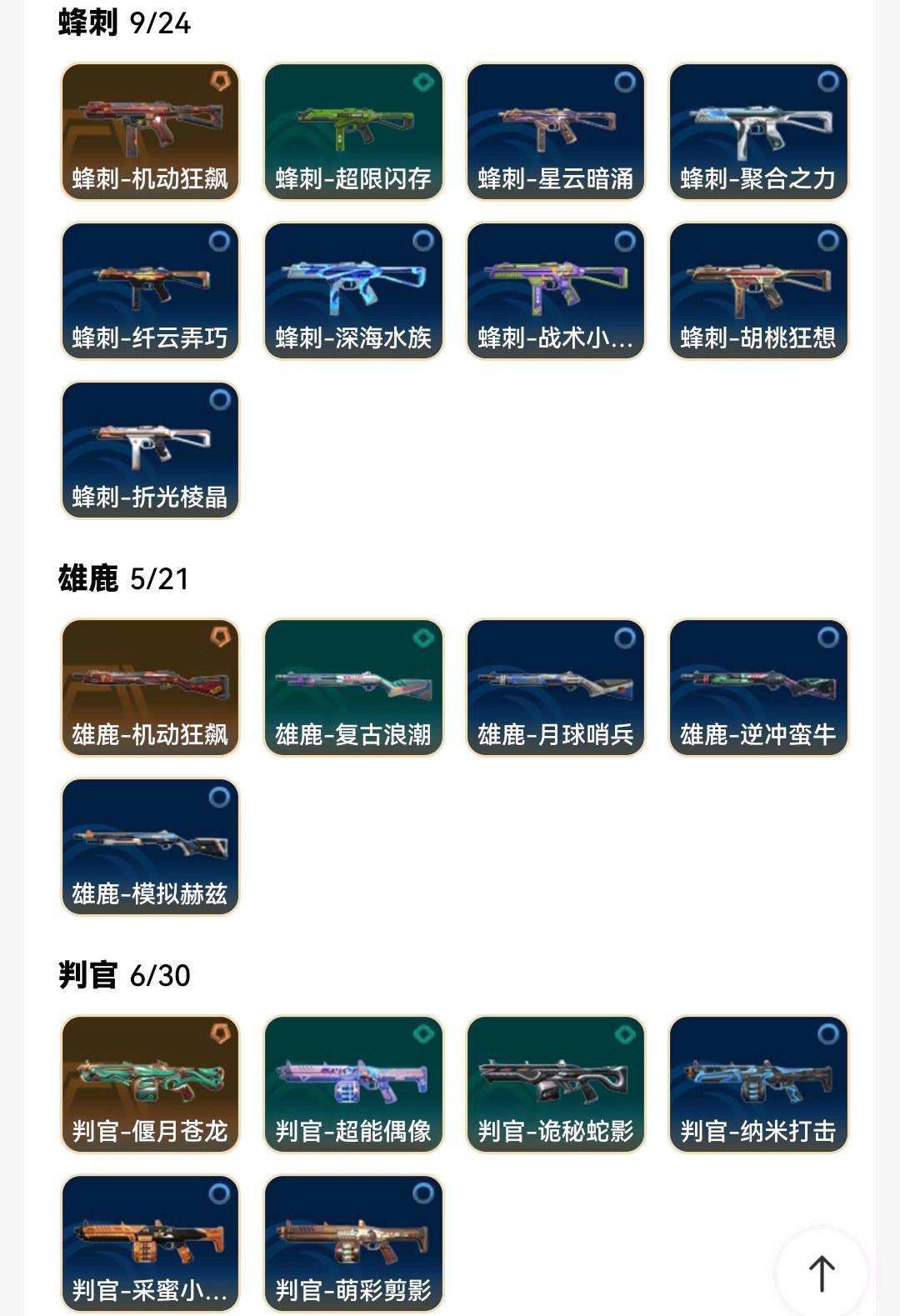
Task: Select the 蜂刺-超限闪存 skin
Action: point(353,132)
